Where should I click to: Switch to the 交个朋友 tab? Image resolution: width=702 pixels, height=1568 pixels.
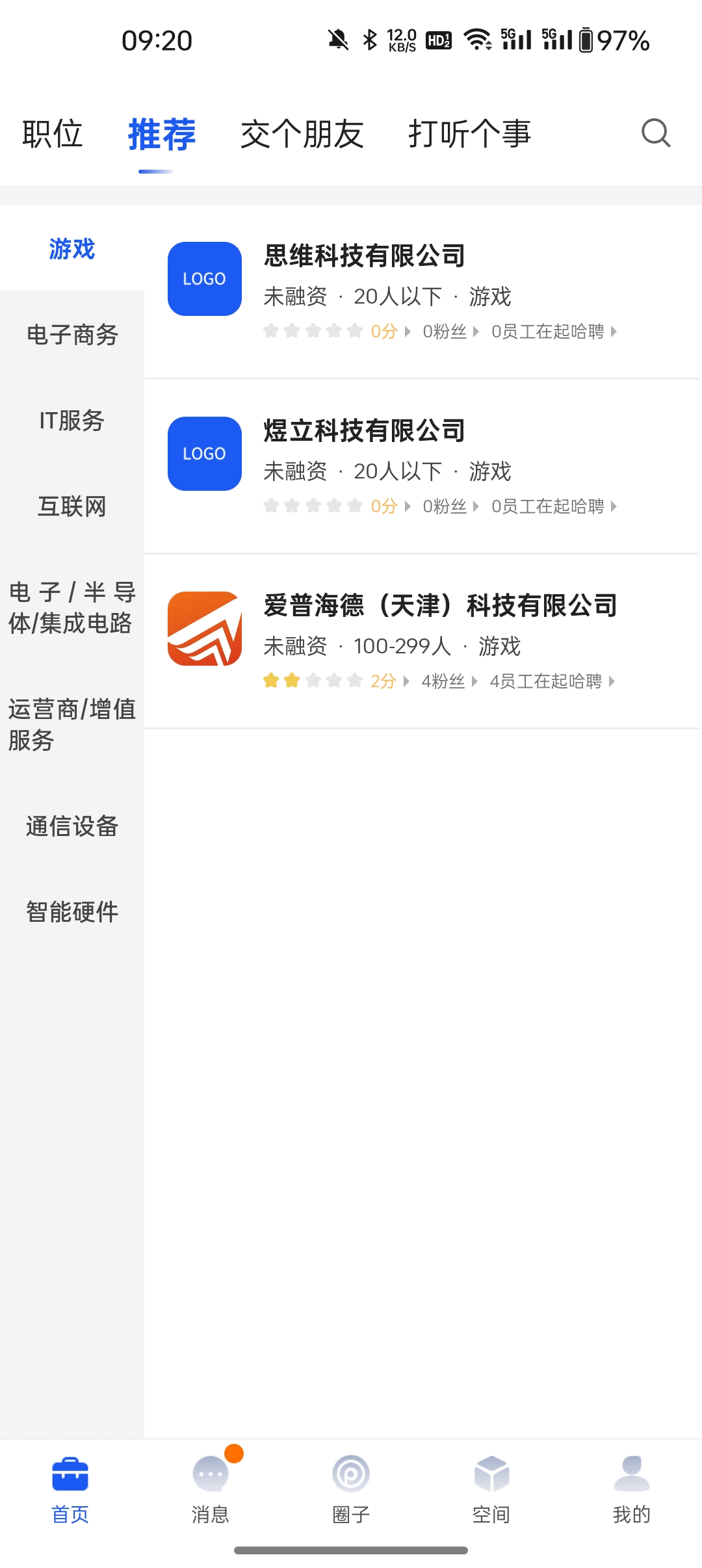[x=302, y=133]
